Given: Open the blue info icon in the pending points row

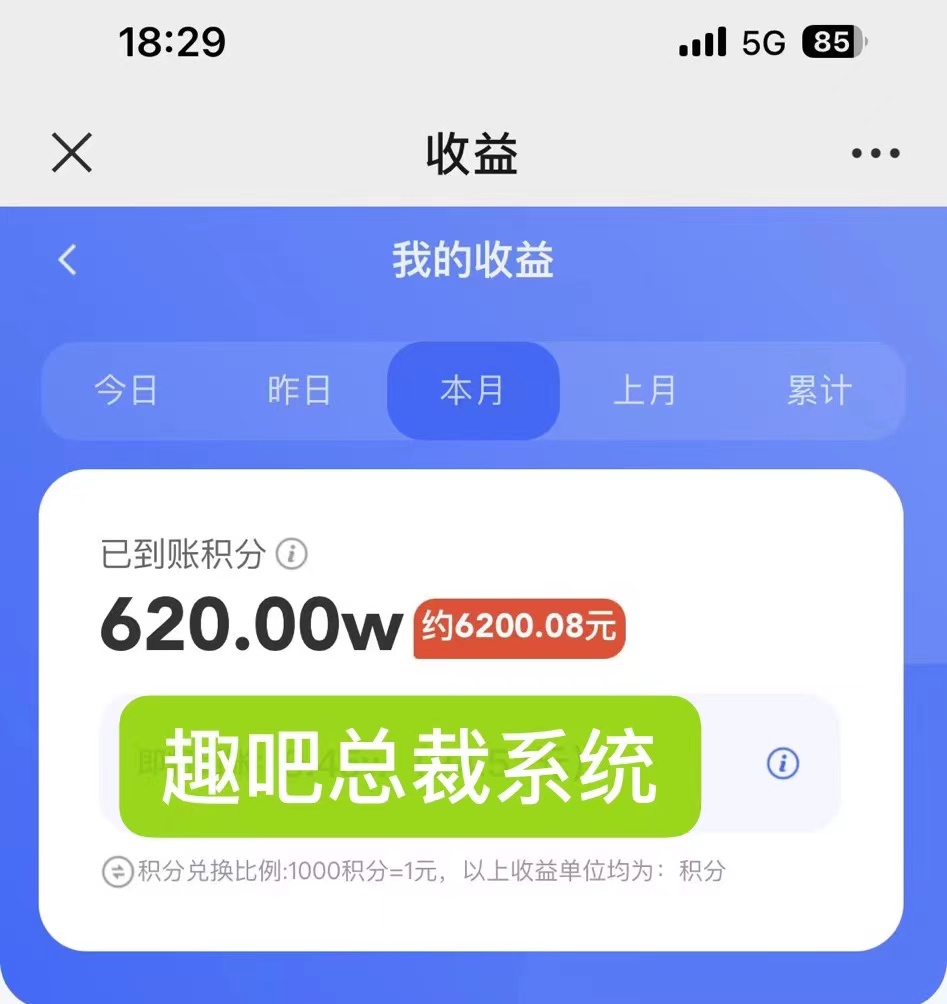Looking at the screenshot, I should (782, 764).
